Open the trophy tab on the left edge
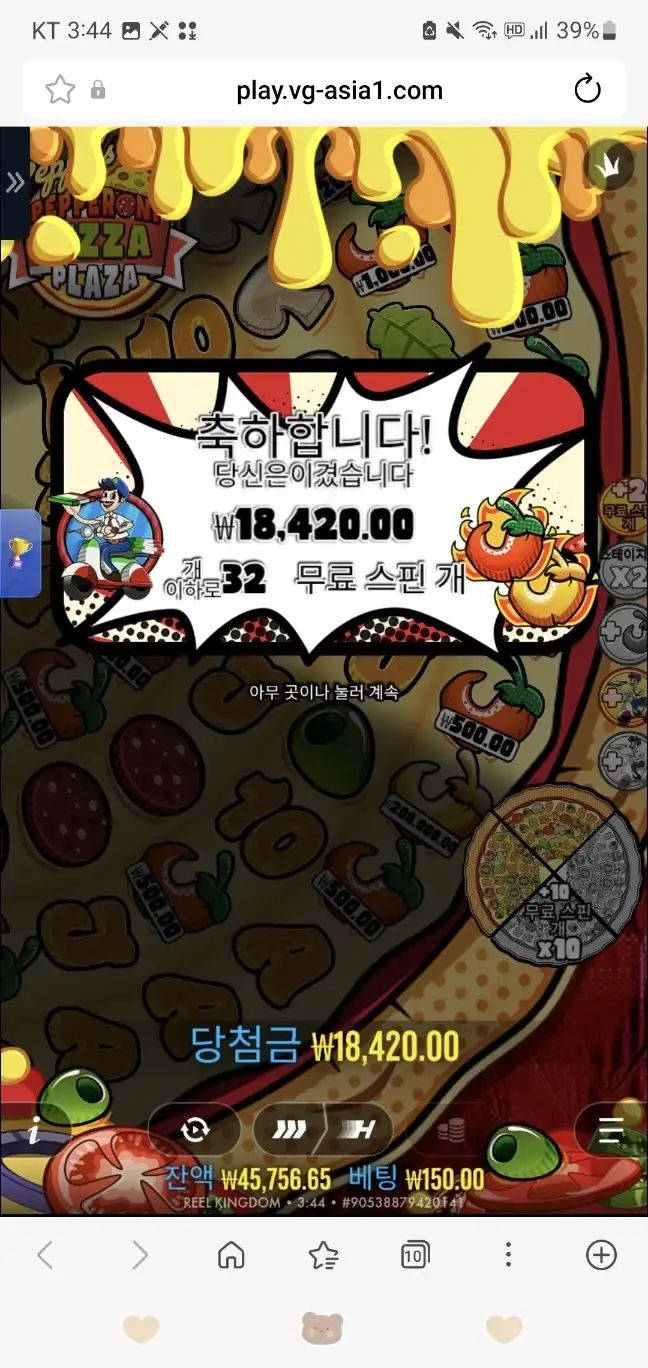The height and width of the screenshot is (1368, 648). click(x=19, y=553)
